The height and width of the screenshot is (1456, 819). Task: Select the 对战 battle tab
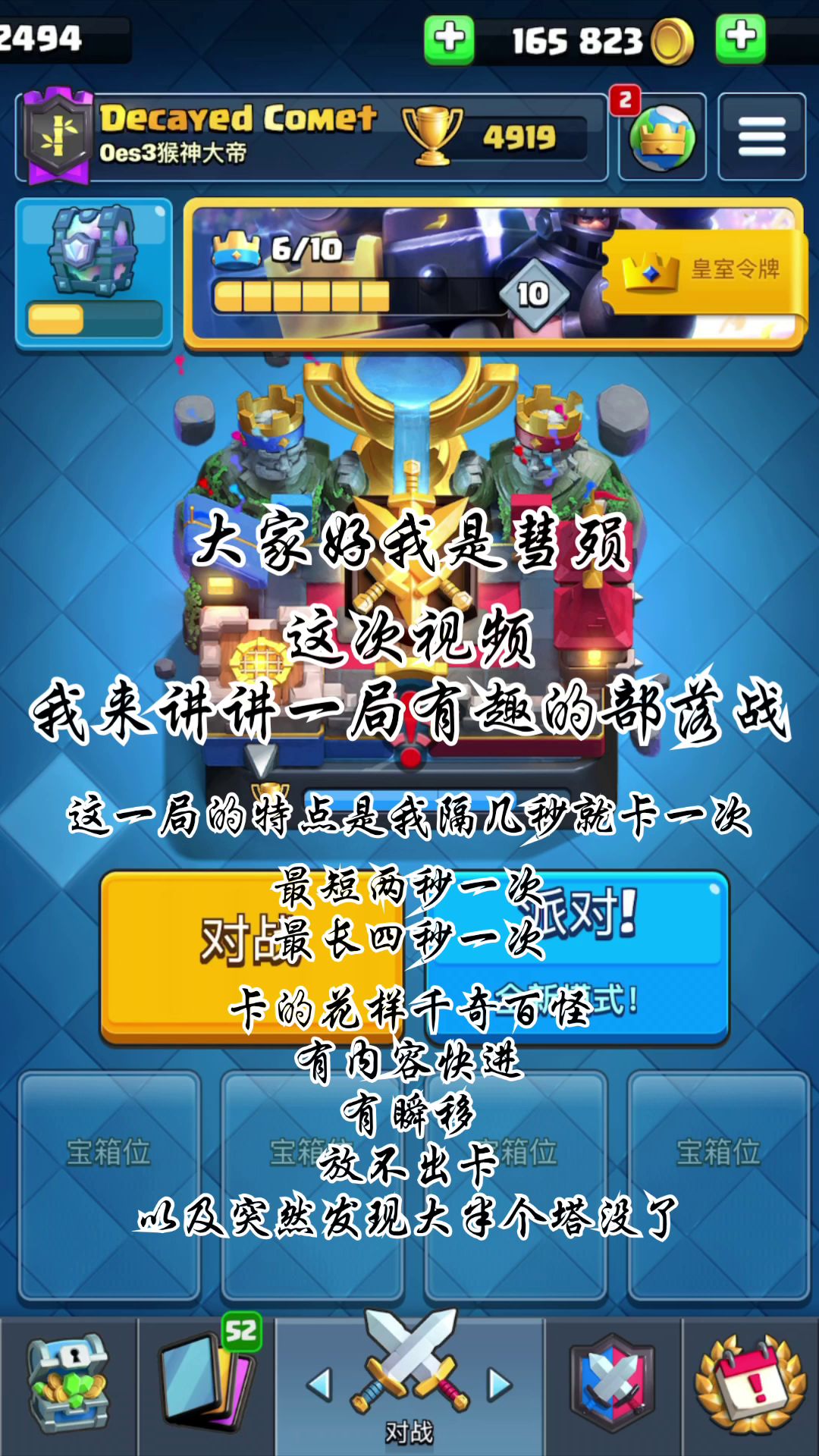point(409,1386)
